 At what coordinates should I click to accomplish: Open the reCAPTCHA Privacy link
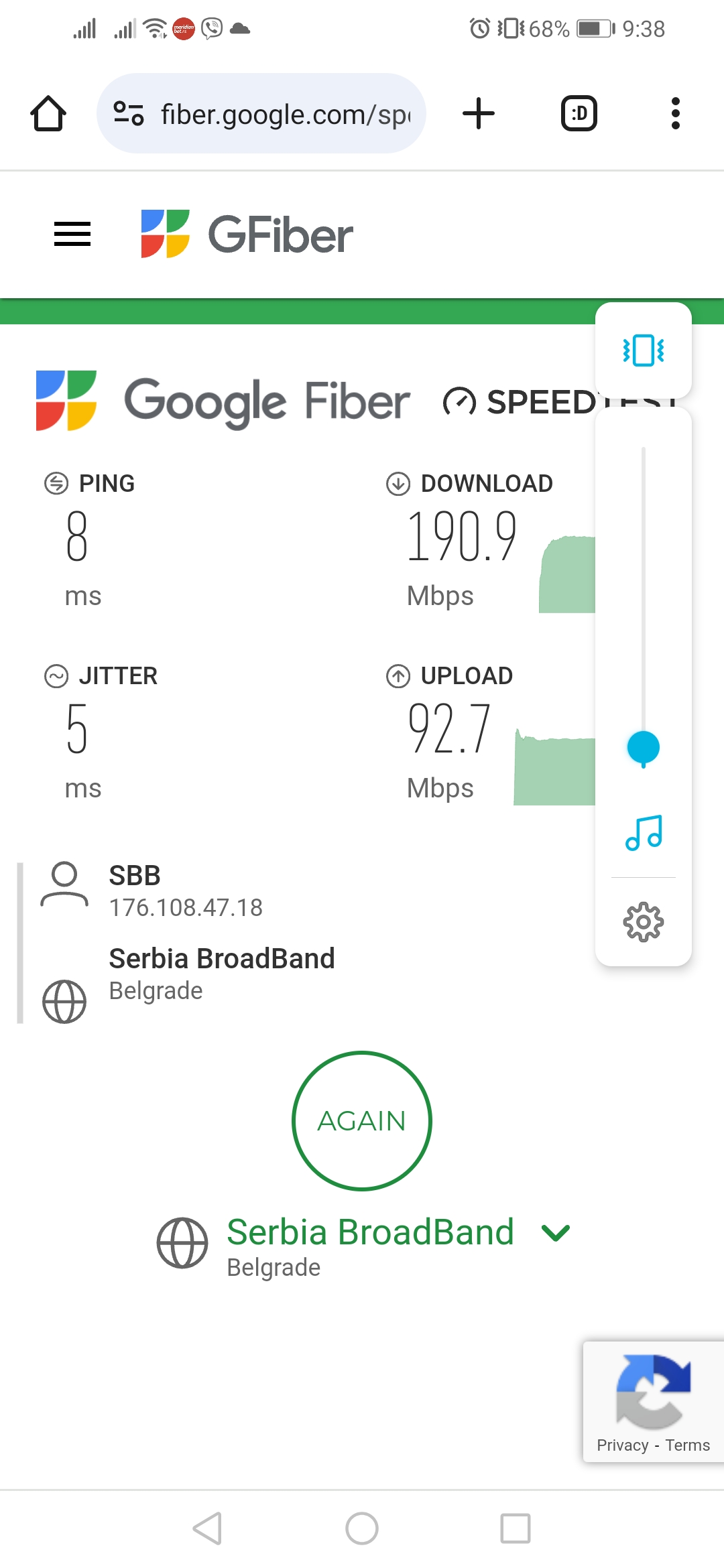click(x=622, y=1445)
